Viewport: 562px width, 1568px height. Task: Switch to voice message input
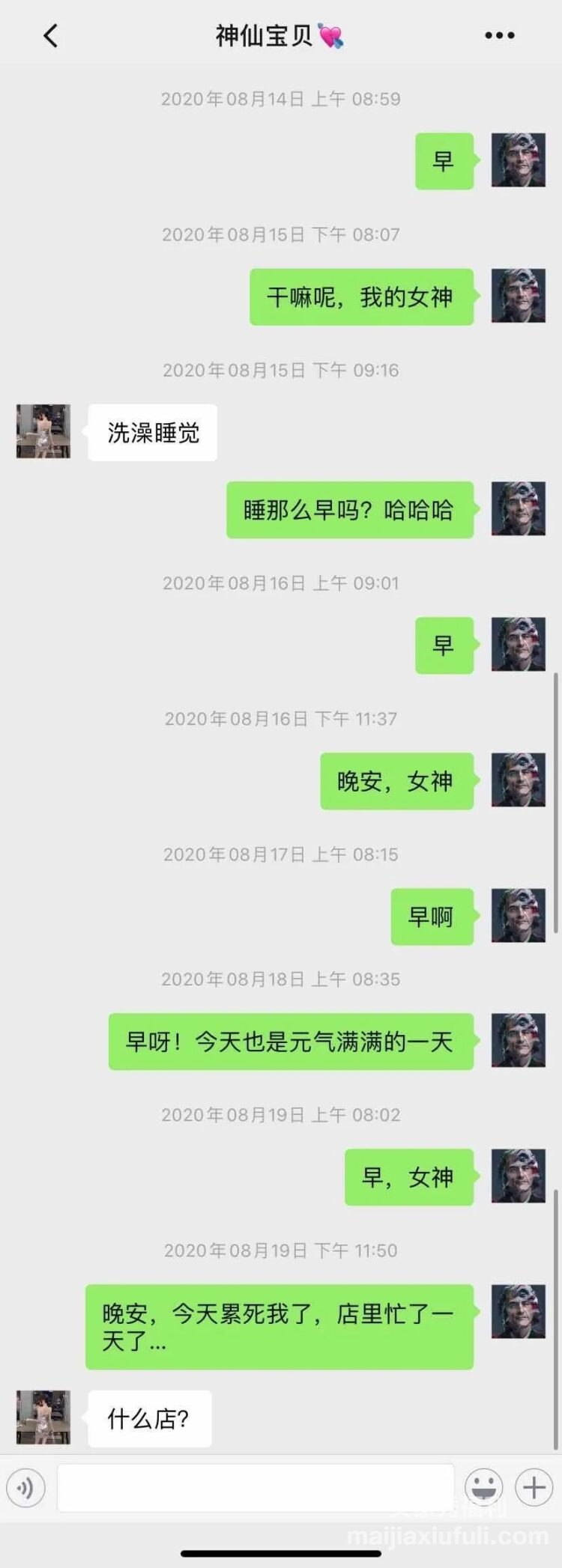pyautogui.click(x=26, y=1487)
